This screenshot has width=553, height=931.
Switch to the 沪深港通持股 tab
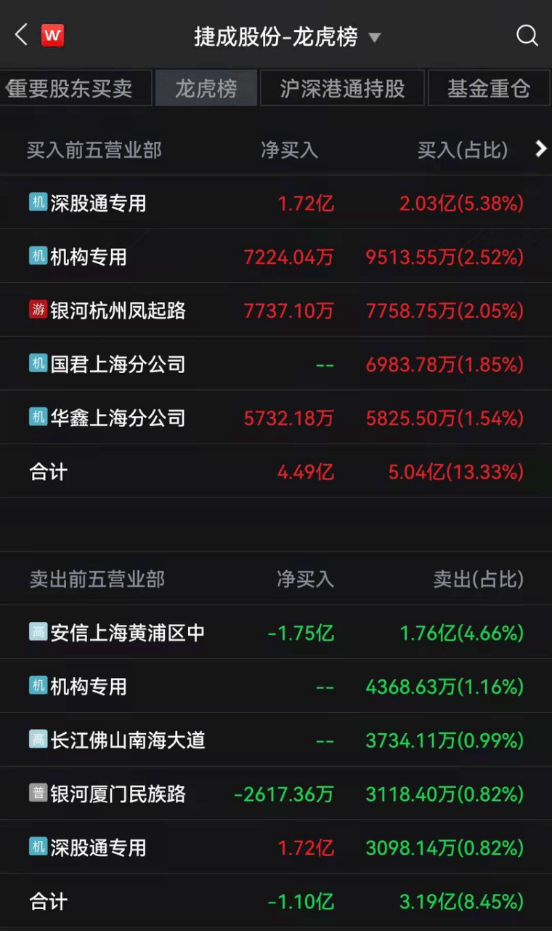342,88
